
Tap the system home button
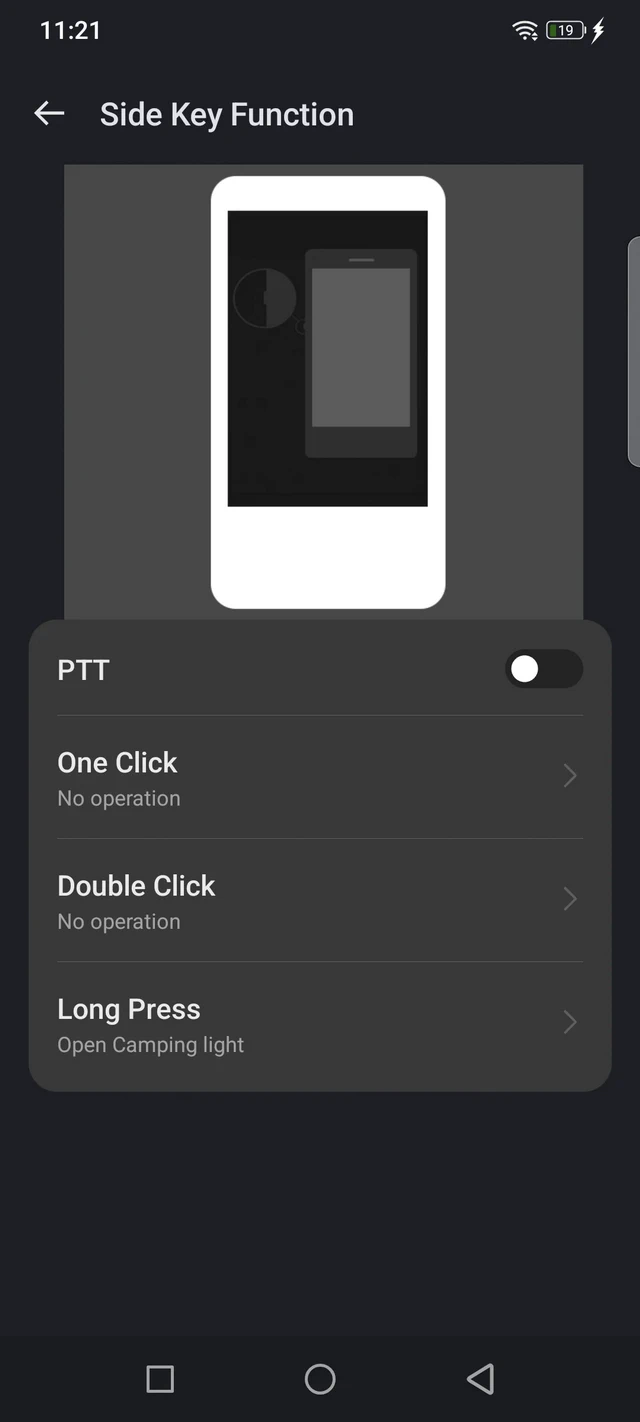click(320, 1379)
